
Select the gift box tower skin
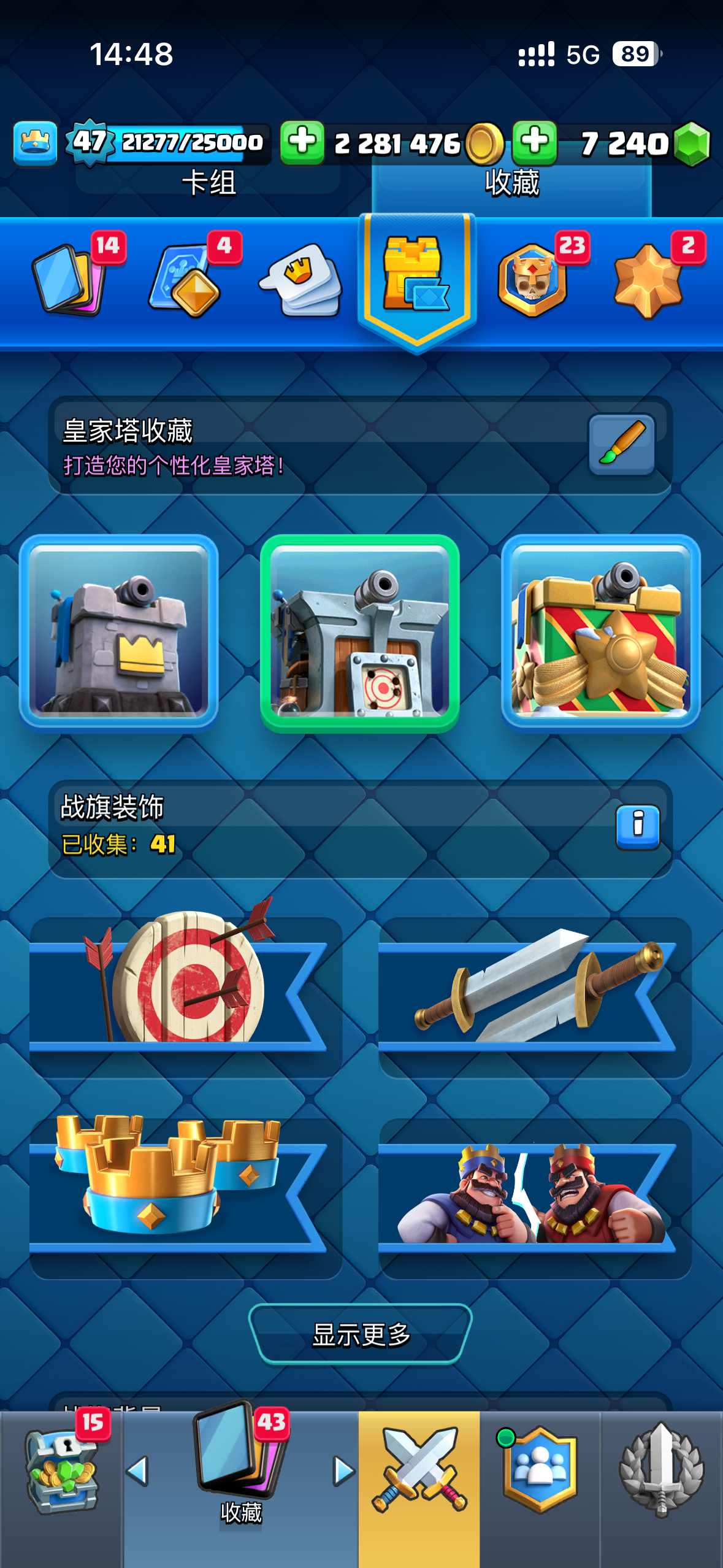click(x=601, y=633)
